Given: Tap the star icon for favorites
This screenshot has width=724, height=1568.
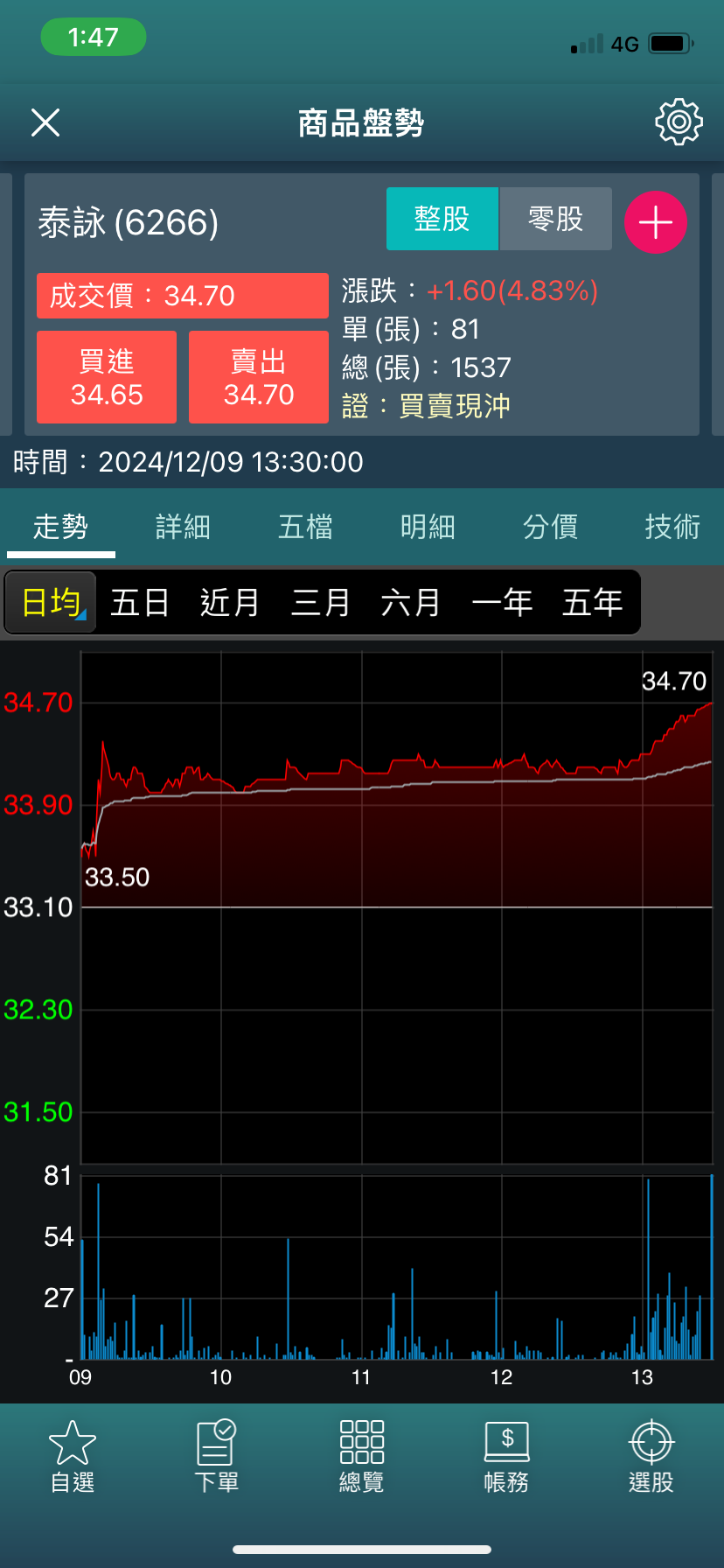Looking at the screenshot, I should (72, 1439).
